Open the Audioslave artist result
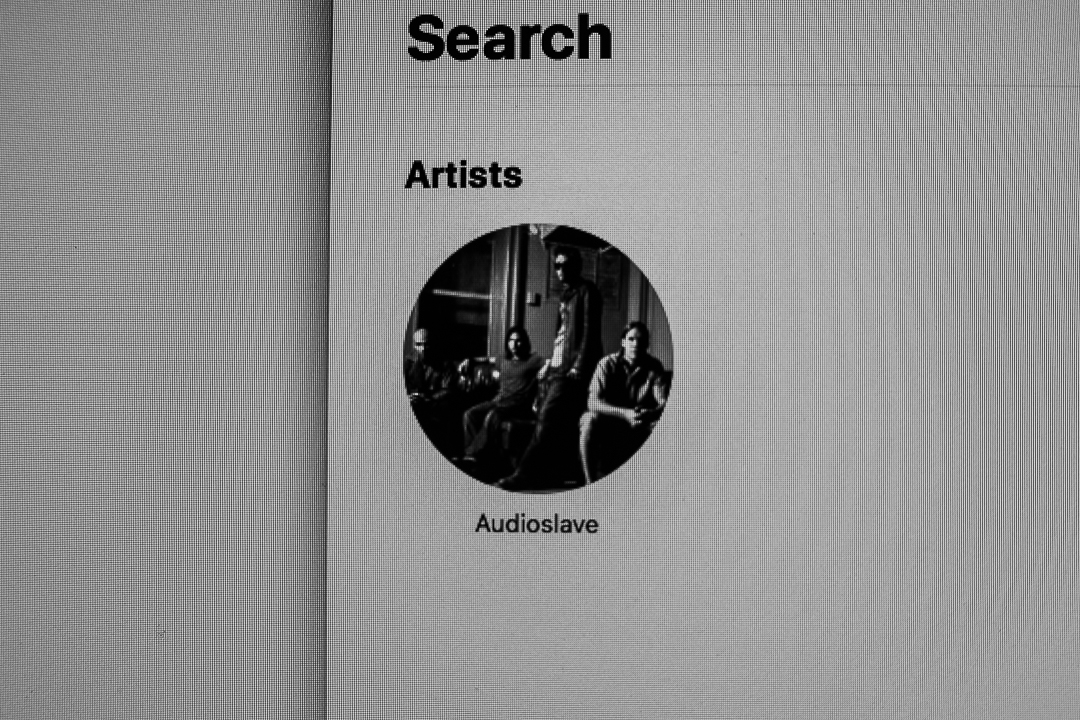1080x720 pixels. (x=538, y=358)
